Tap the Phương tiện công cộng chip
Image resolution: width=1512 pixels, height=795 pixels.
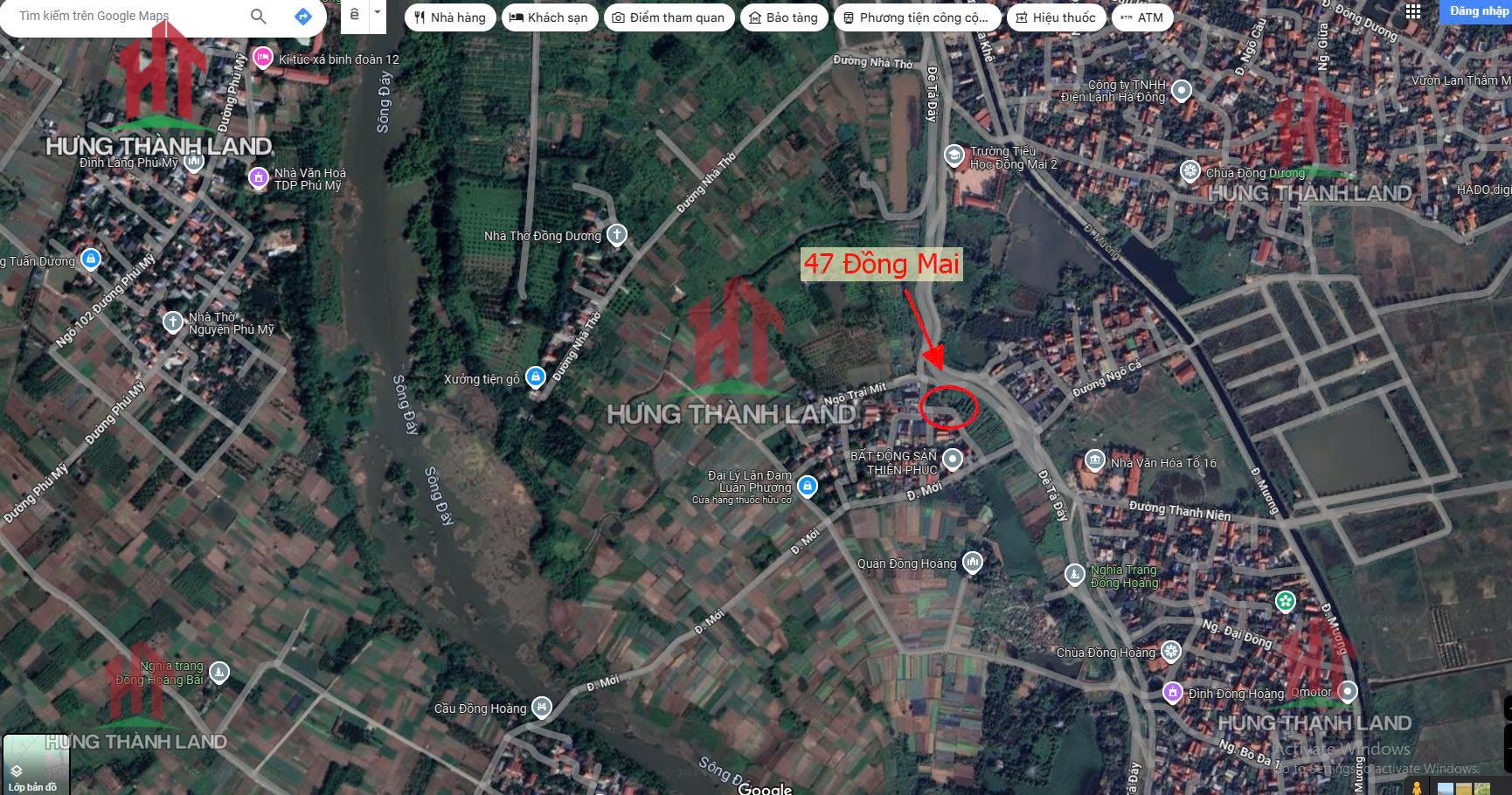tap(915, 17)
